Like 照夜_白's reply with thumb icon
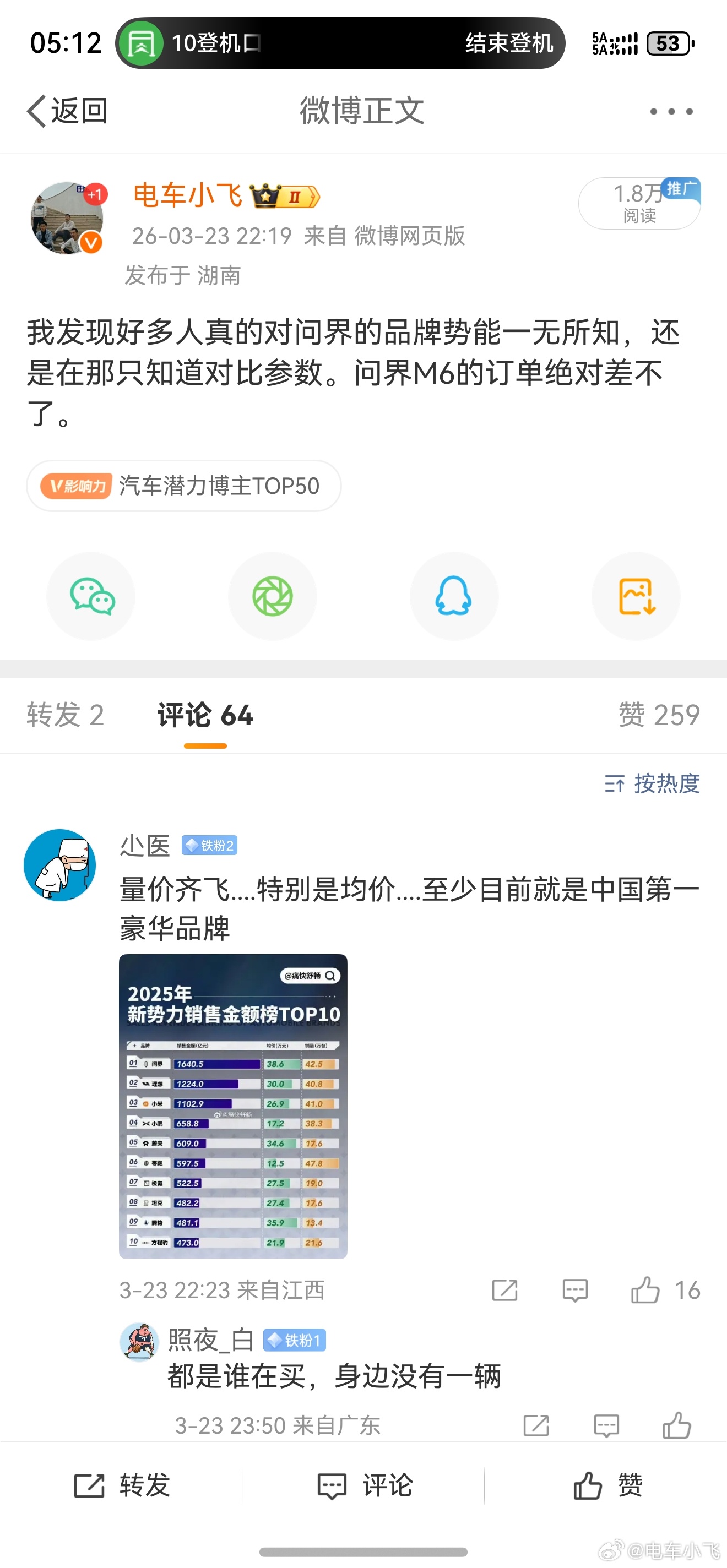This screenshot has height=1568, width=727. [x=676, y=1425]
